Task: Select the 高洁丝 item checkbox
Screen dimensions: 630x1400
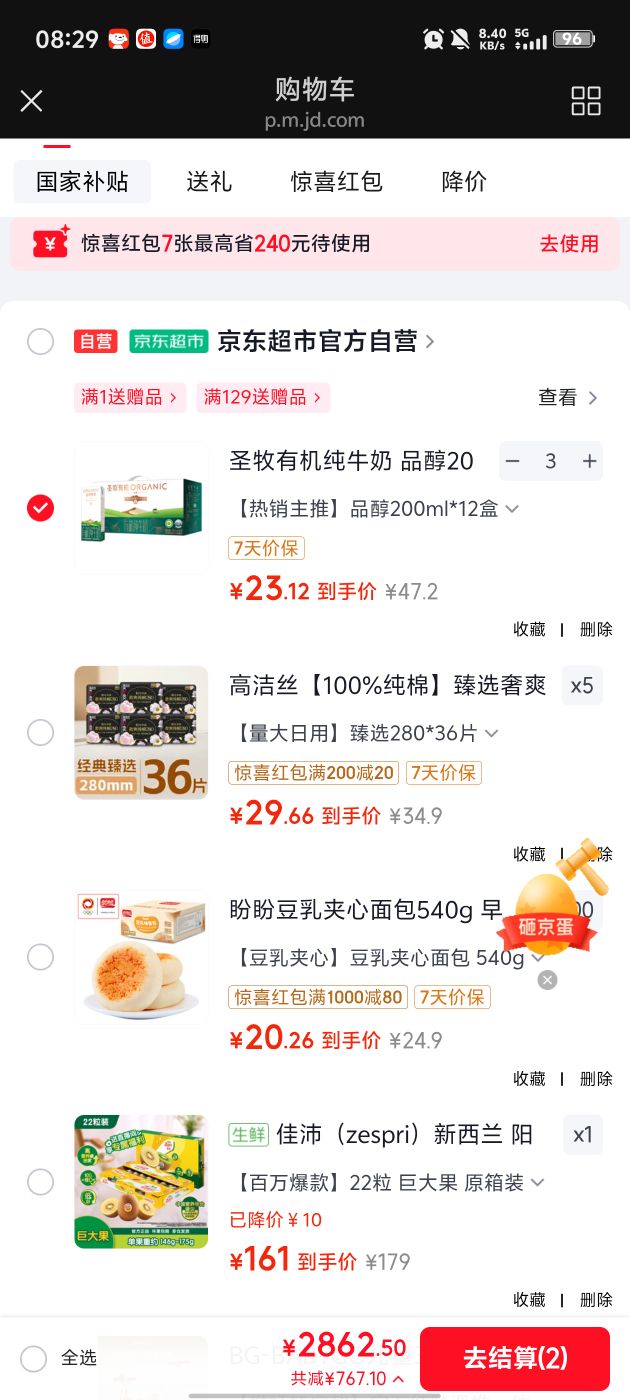Action: pyautogui.click(x=40, y=733)
